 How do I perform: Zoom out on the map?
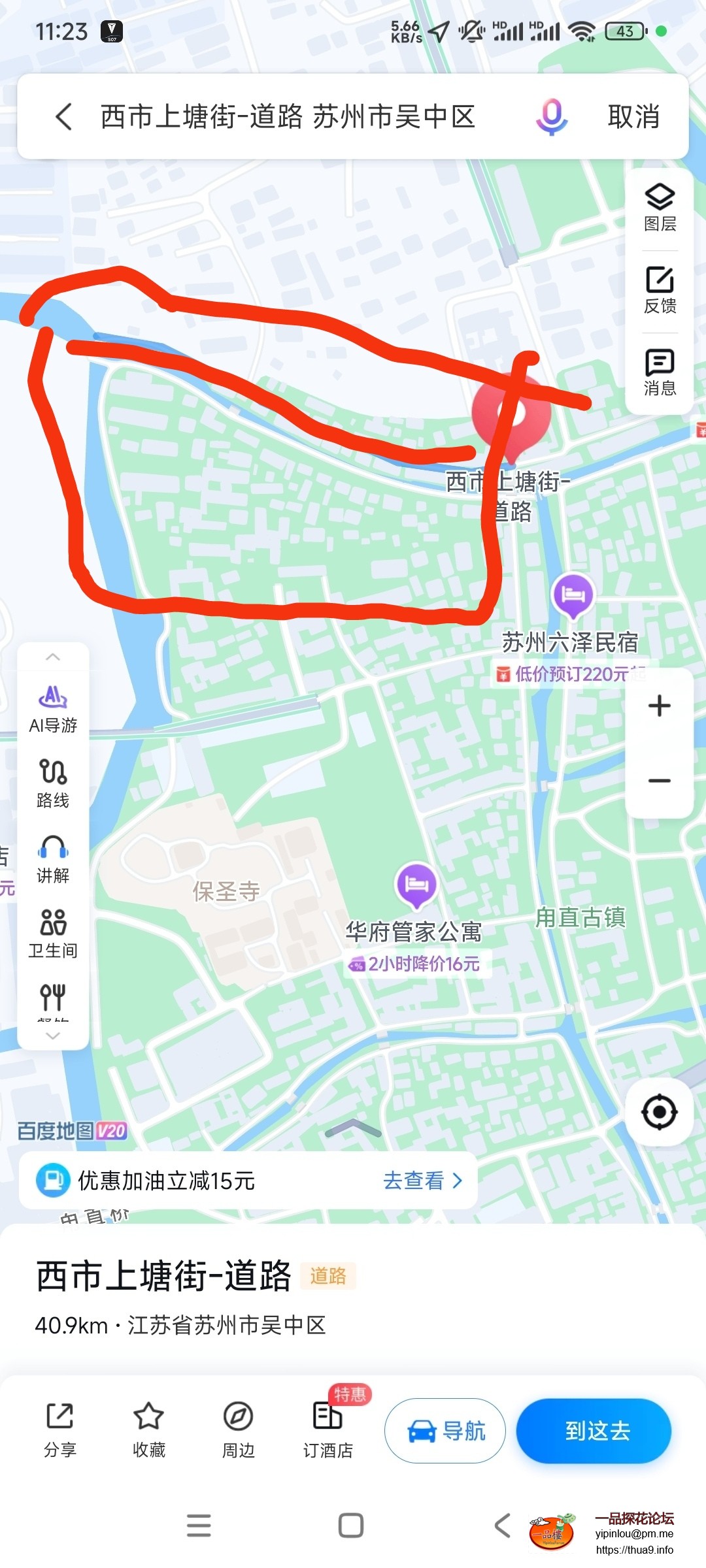pyautogui.click(x=659, y=781)
